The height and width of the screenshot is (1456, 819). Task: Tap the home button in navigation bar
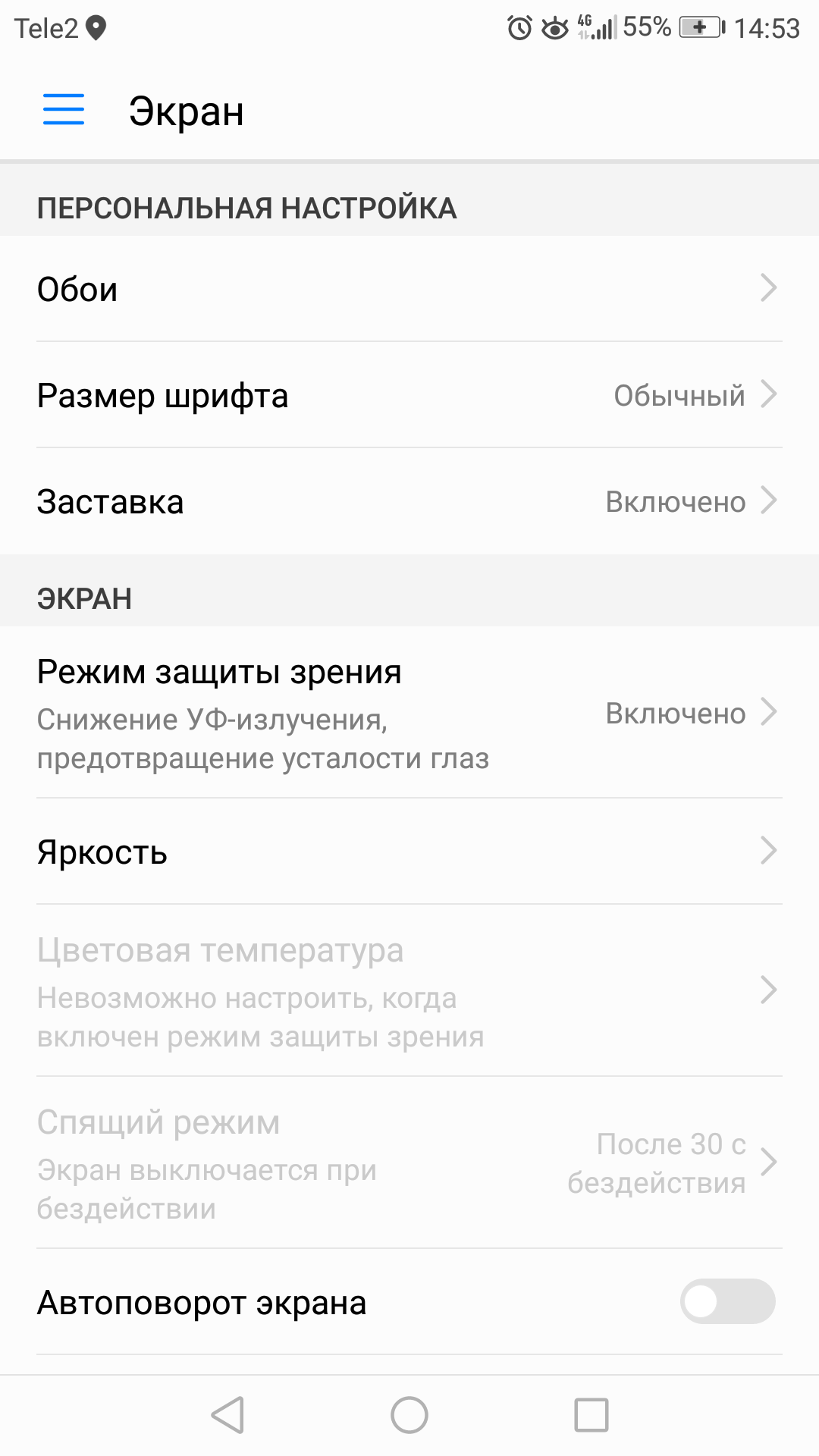(409, 1415)
